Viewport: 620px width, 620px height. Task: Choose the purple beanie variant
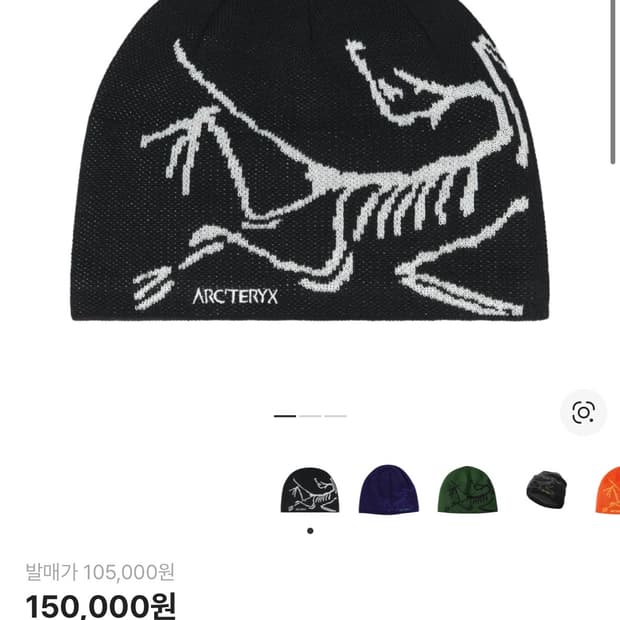tap(388, 490)
